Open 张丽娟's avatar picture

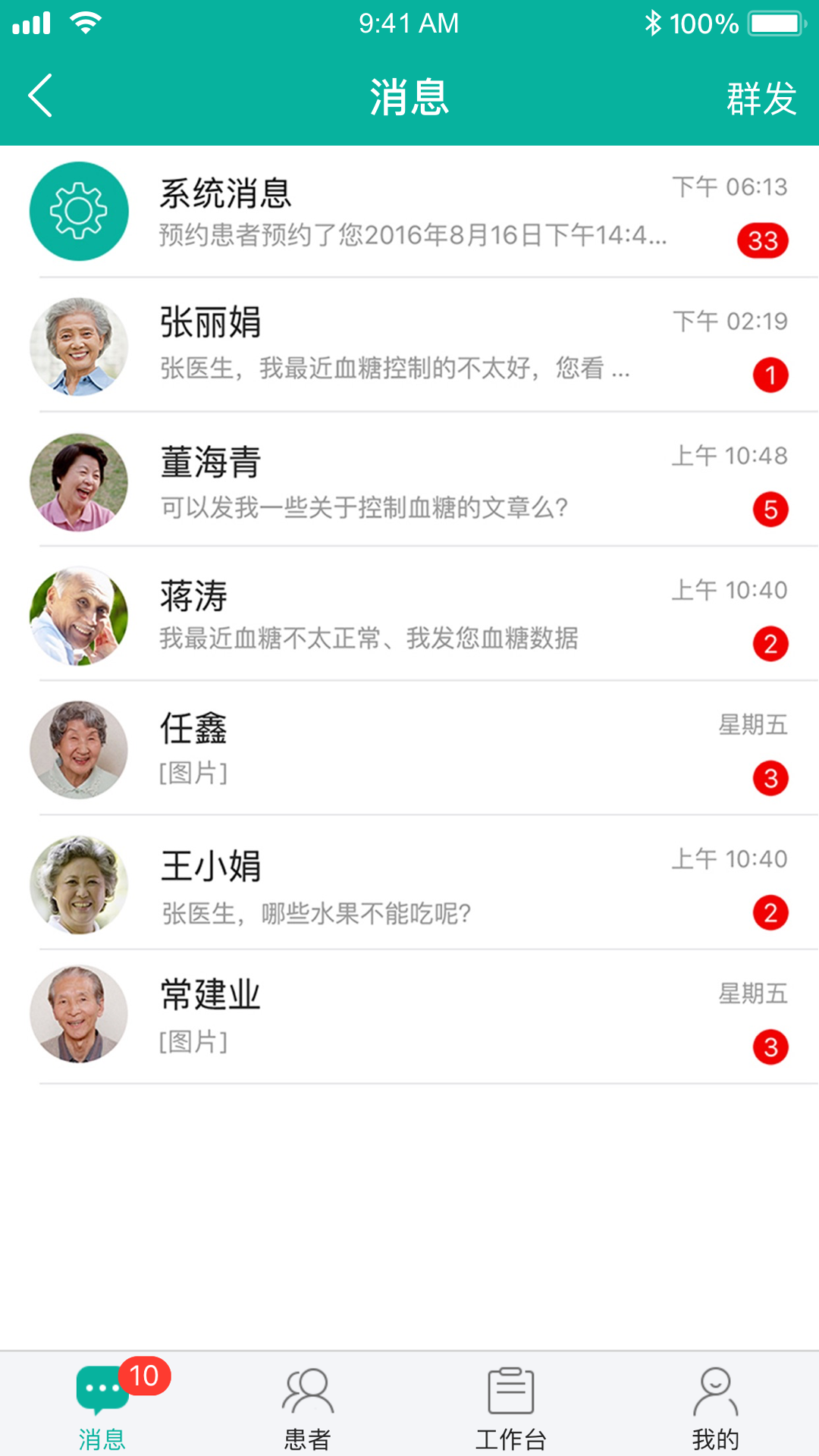point(78,347)
